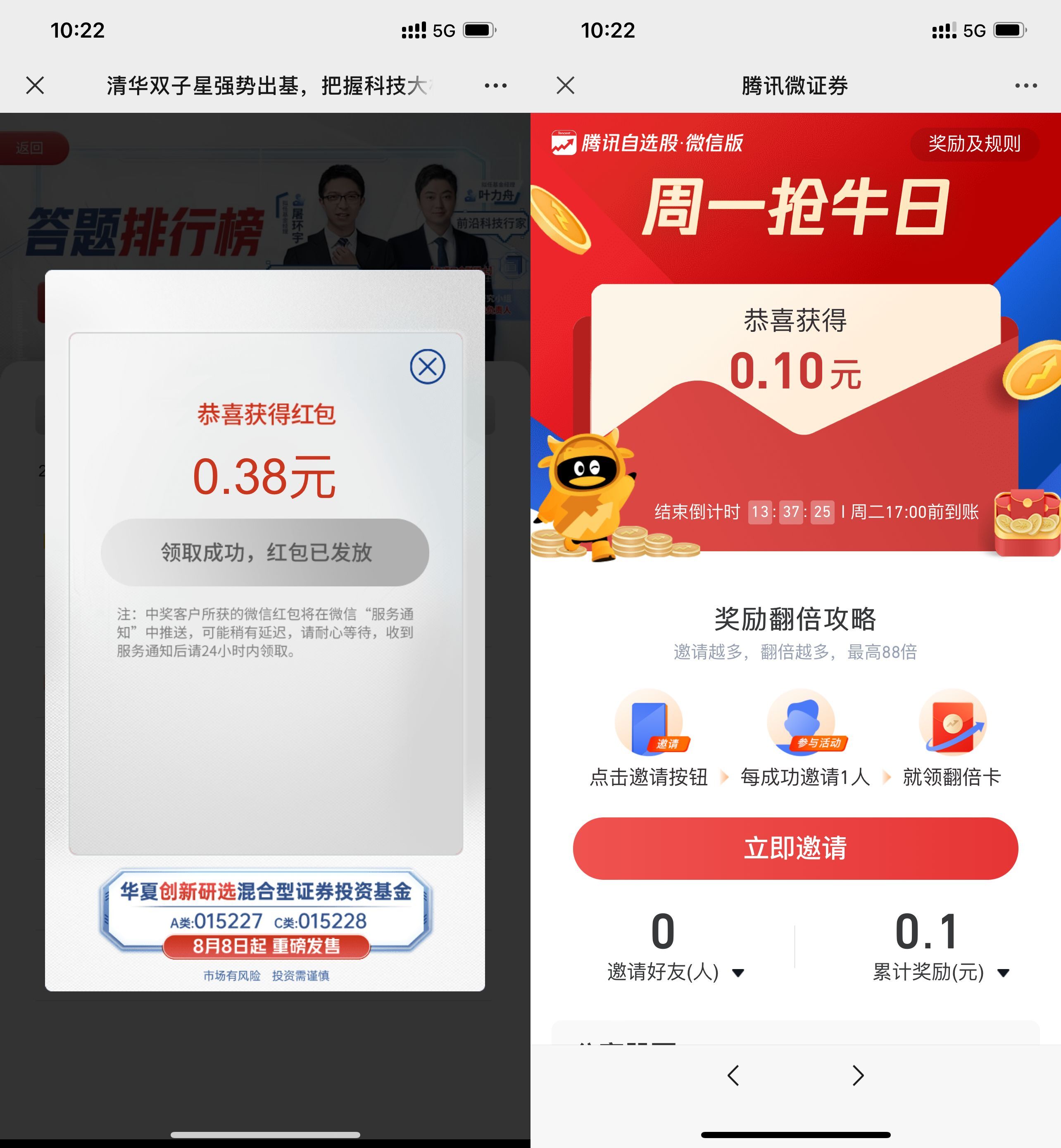
Task: Close the 腾讯微证券 page
Action: click(566, 86)
